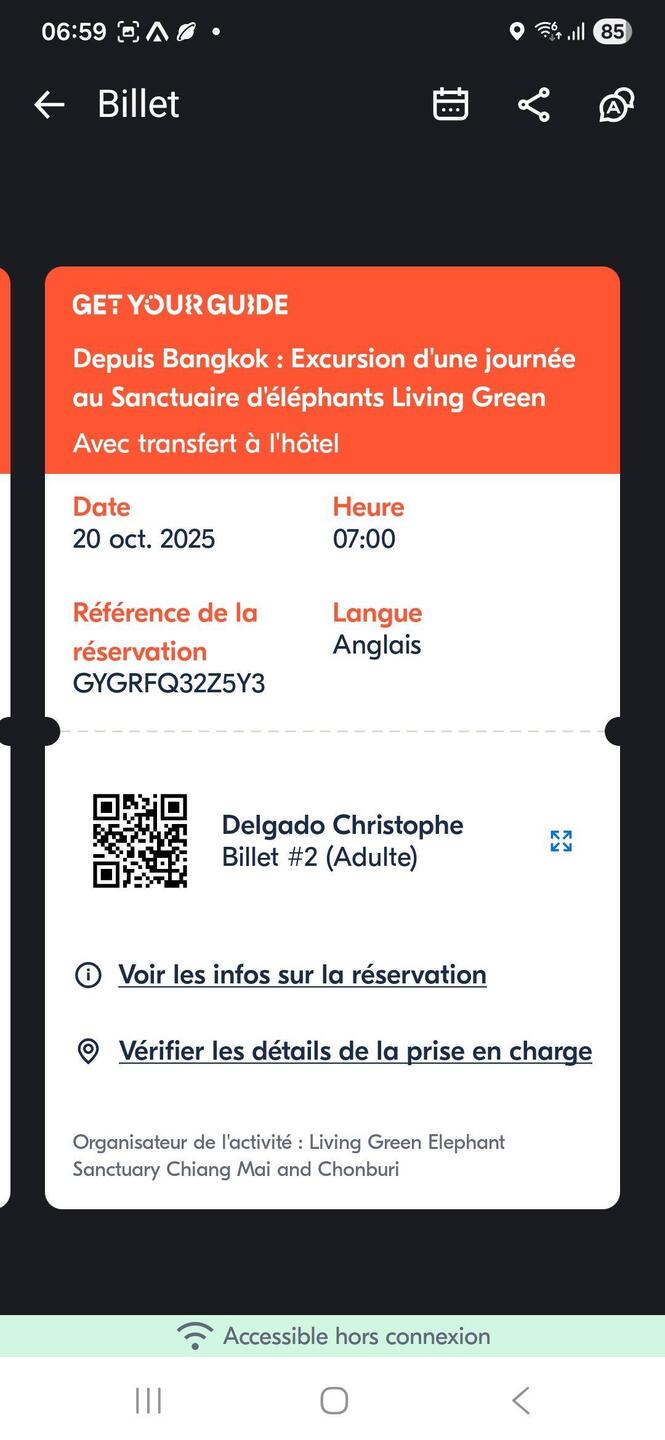Image resolution: width=665 pixels, height=1440 pixels.
Task: Tap the system home button
Action: [334, 1401]
